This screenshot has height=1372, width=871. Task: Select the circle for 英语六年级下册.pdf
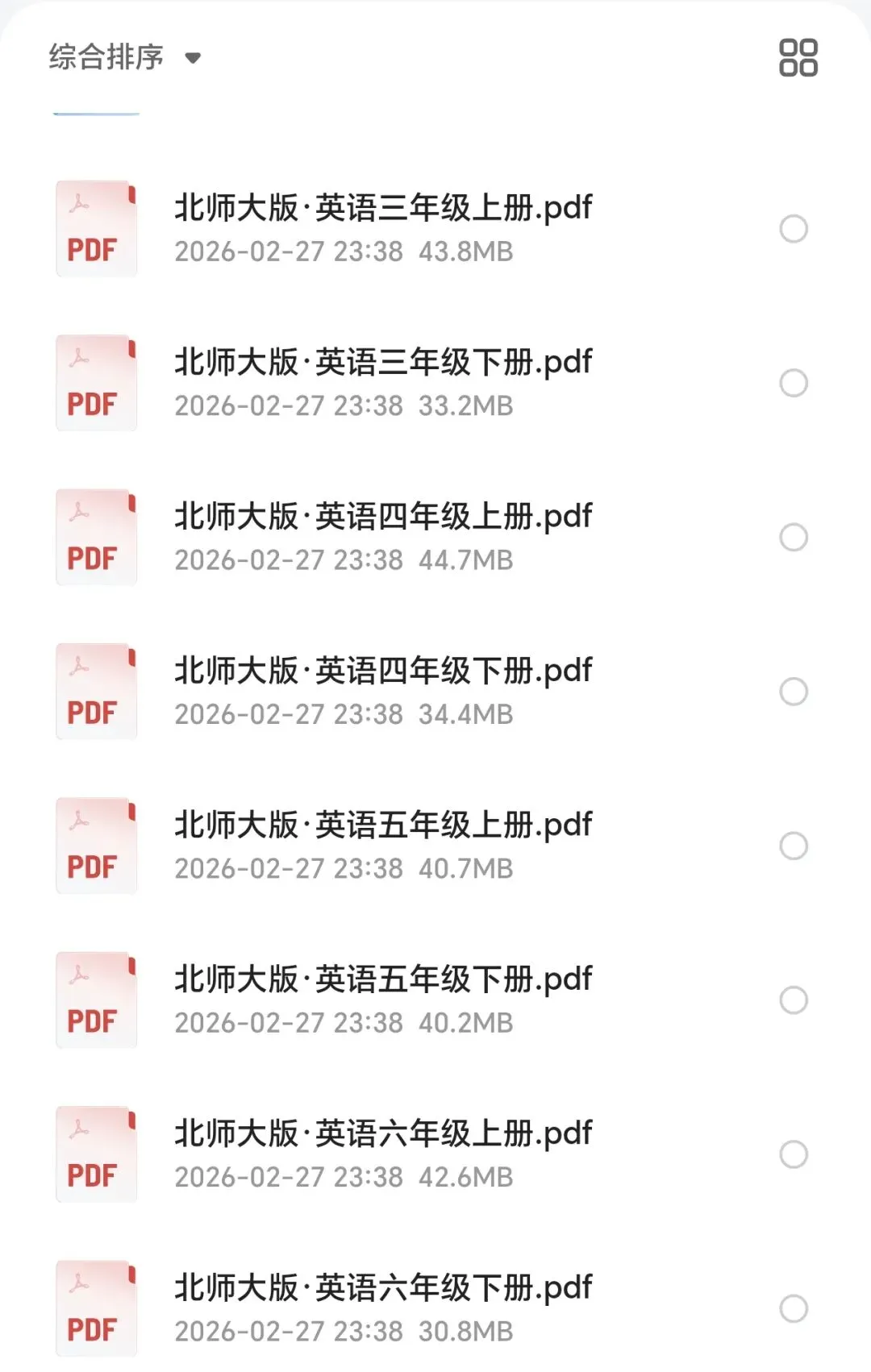[794, 1308]
